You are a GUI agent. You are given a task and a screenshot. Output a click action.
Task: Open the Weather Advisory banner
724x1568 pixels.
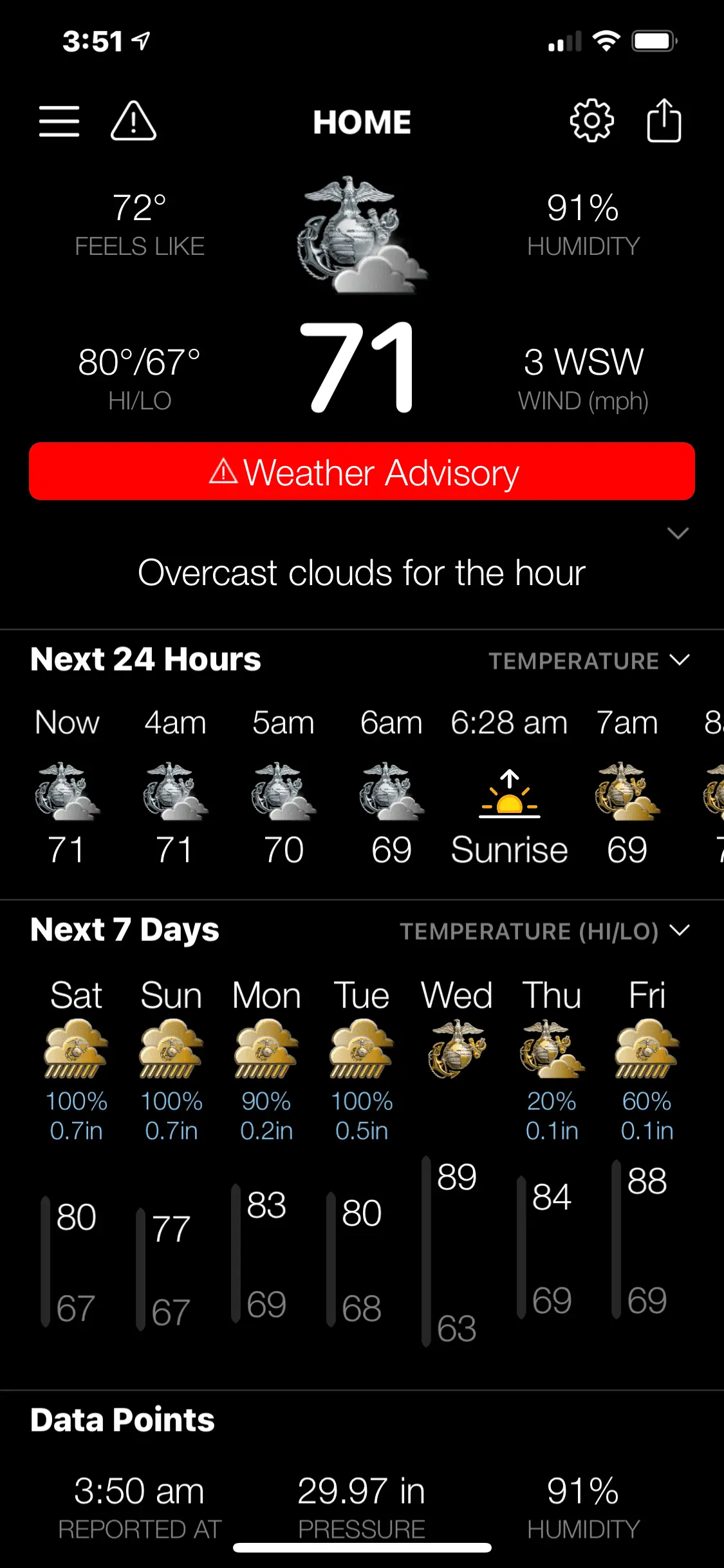(362, 472)
